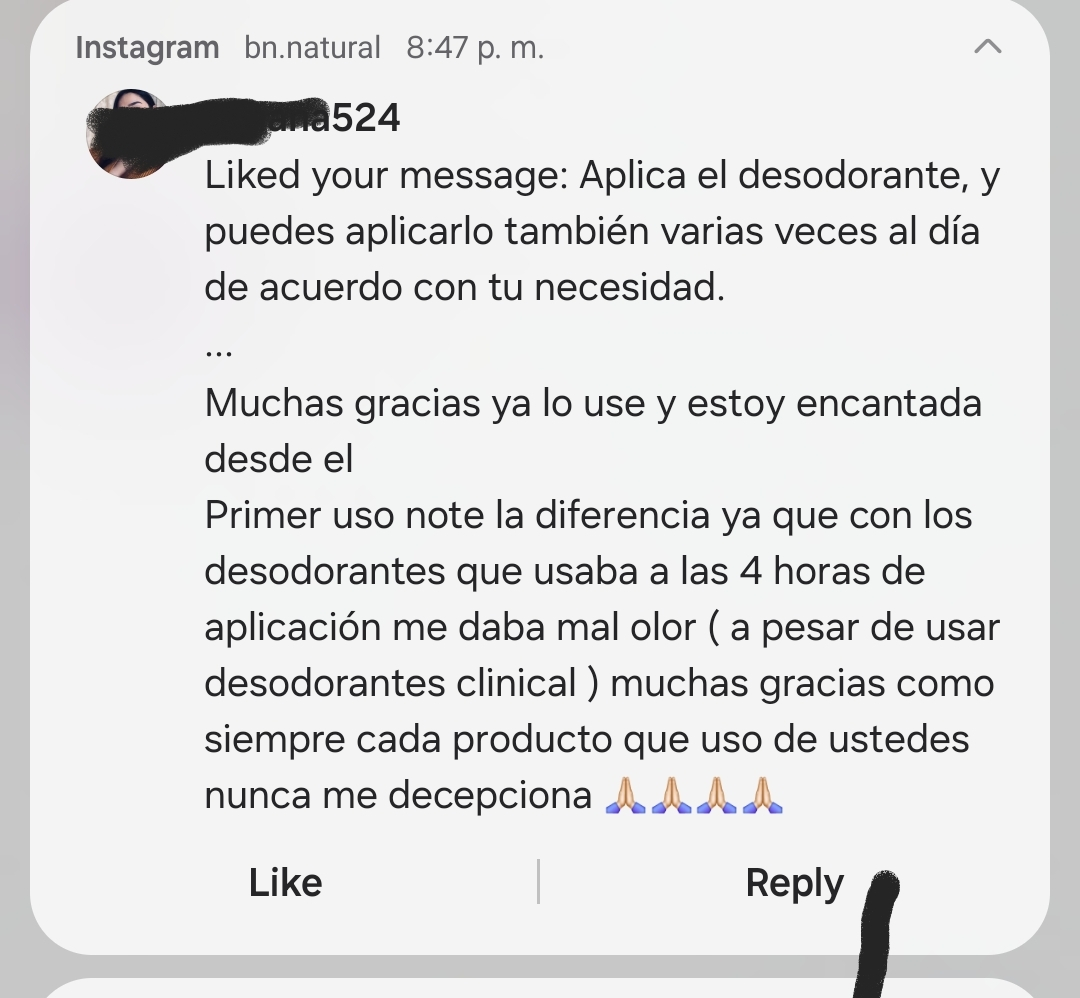Collapse the Instagram notification with the chevron
The width and height of the screenshot is (1080, 998).
tap(987, 46)
